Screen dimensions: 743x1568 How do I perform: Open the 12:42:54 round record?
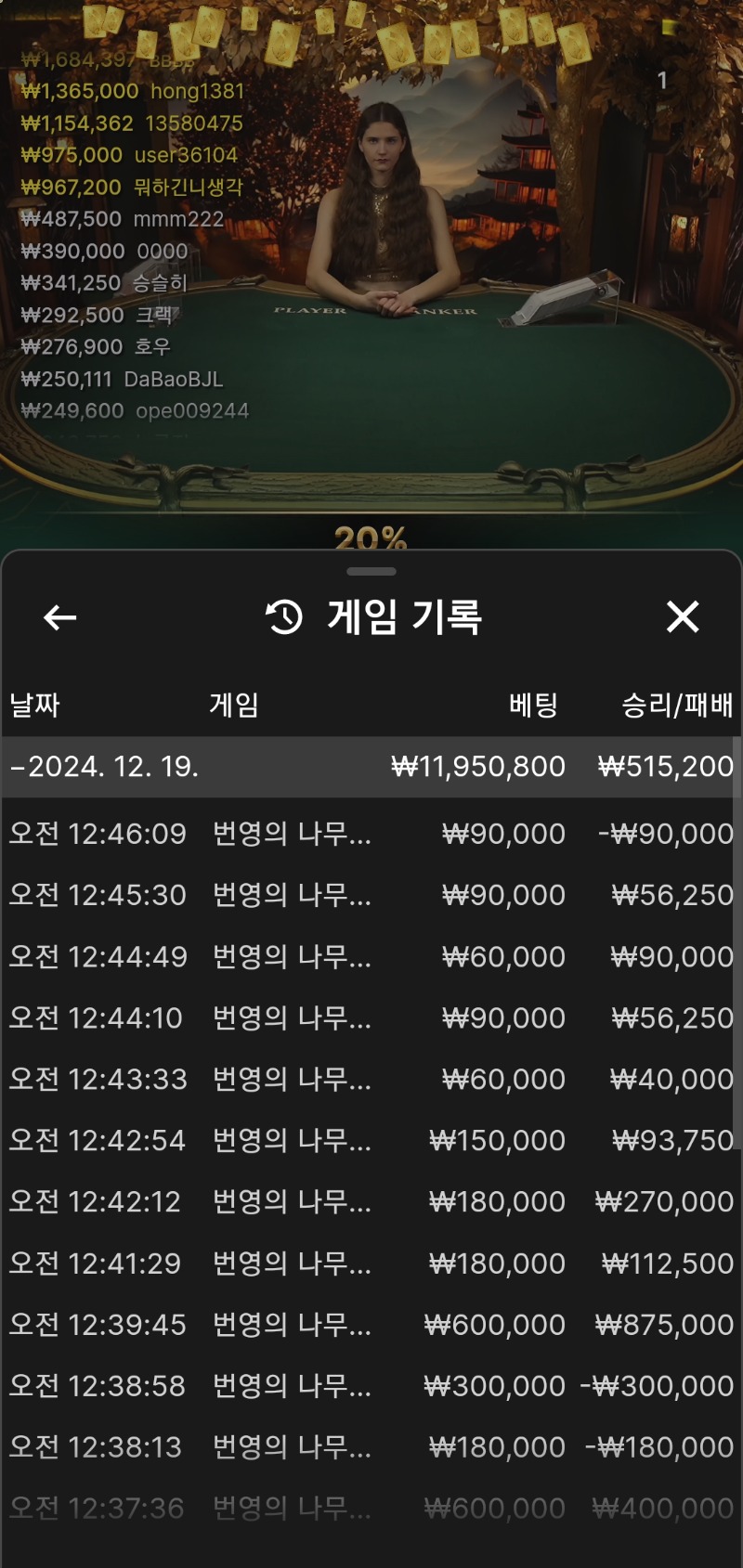click(371, 1140)
